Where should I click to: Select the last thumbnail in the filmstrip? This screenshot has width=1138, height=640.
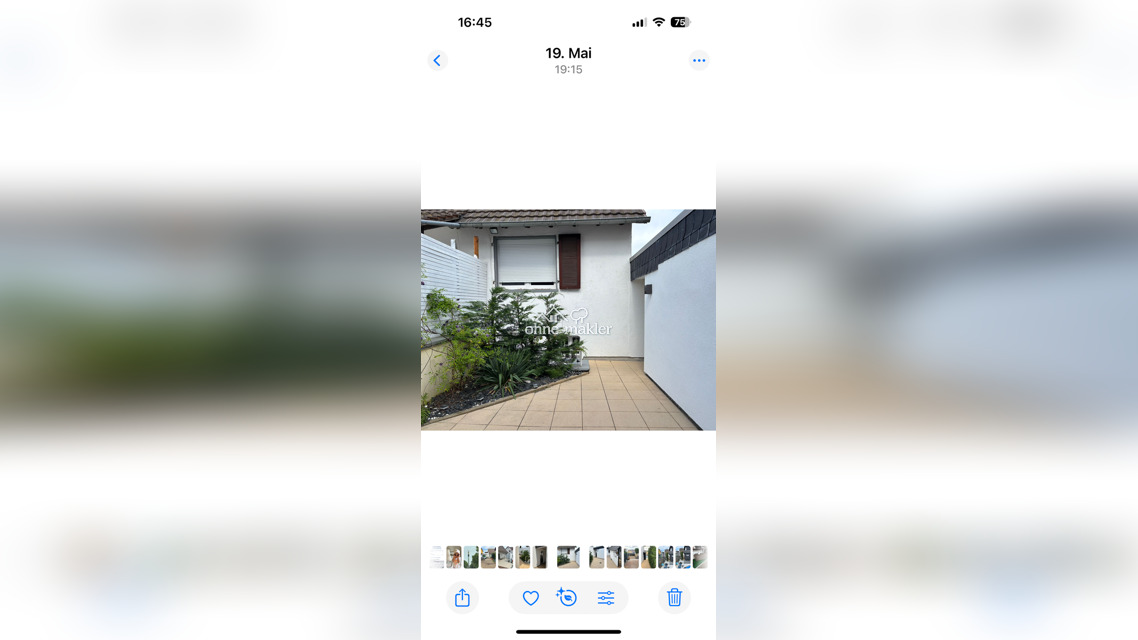coord(700,557)
